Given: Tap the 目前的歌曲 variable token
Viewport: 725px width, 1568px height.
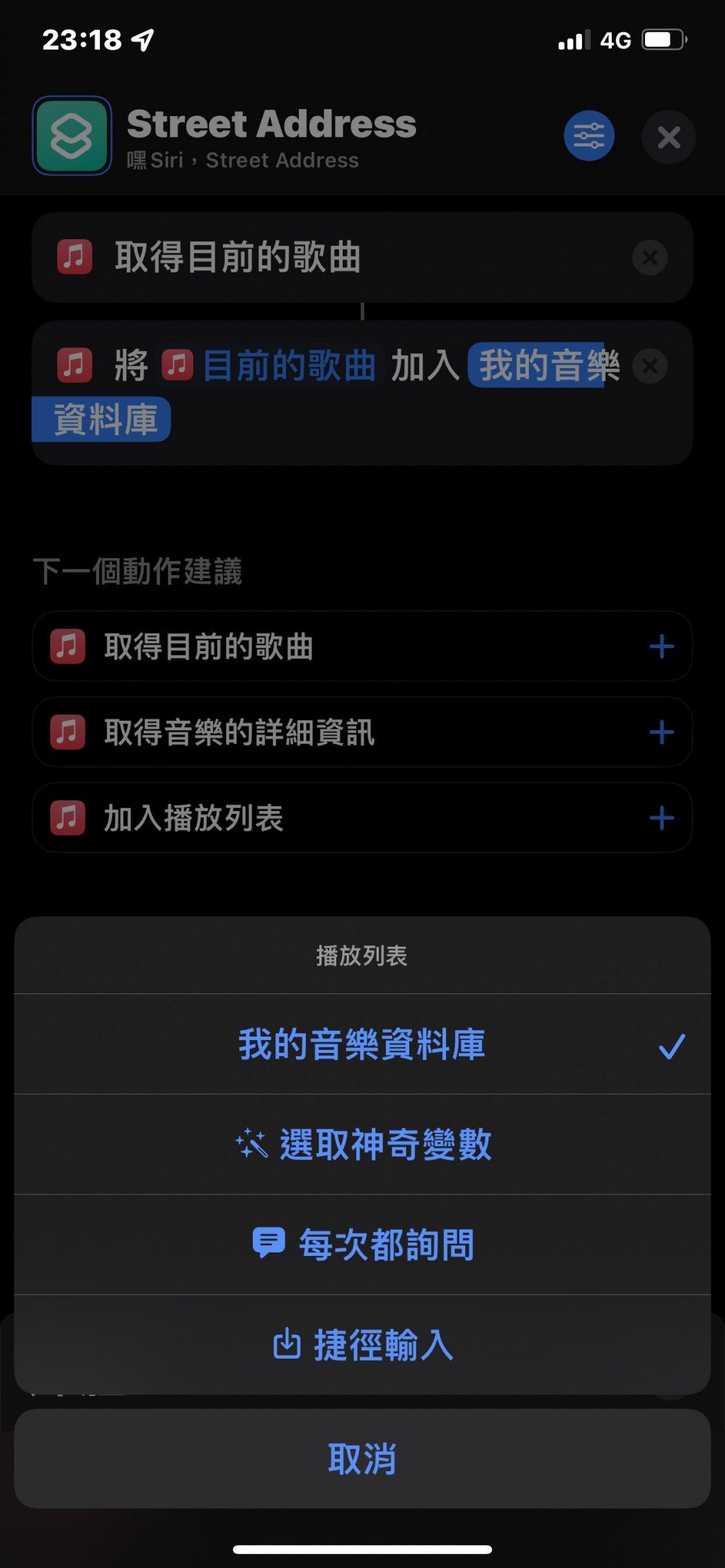Looking at the screenshot, I should (288, 366).
